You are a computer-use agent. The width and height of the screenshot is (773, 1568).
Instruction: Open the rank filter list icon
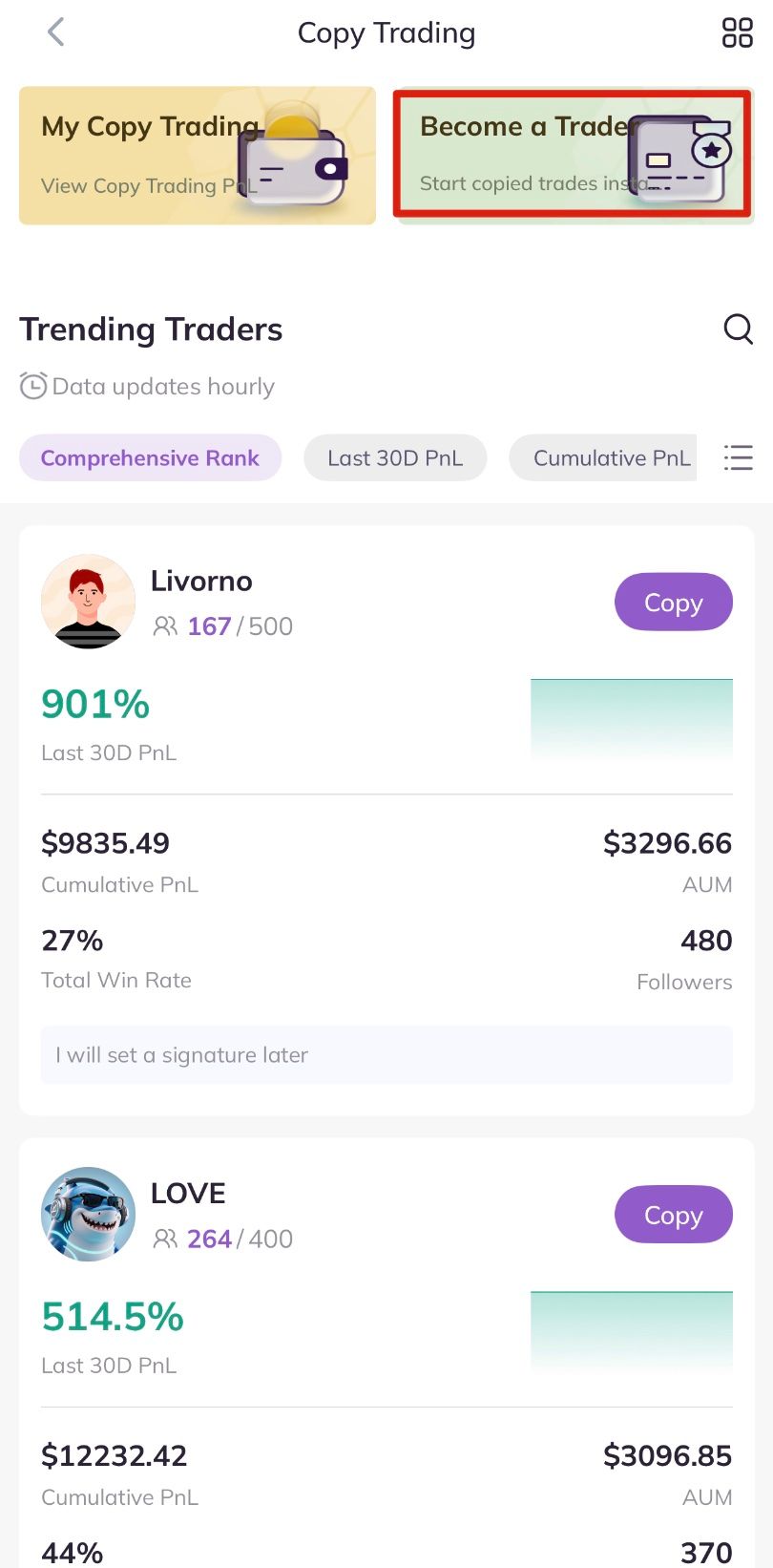pos(738,458)
